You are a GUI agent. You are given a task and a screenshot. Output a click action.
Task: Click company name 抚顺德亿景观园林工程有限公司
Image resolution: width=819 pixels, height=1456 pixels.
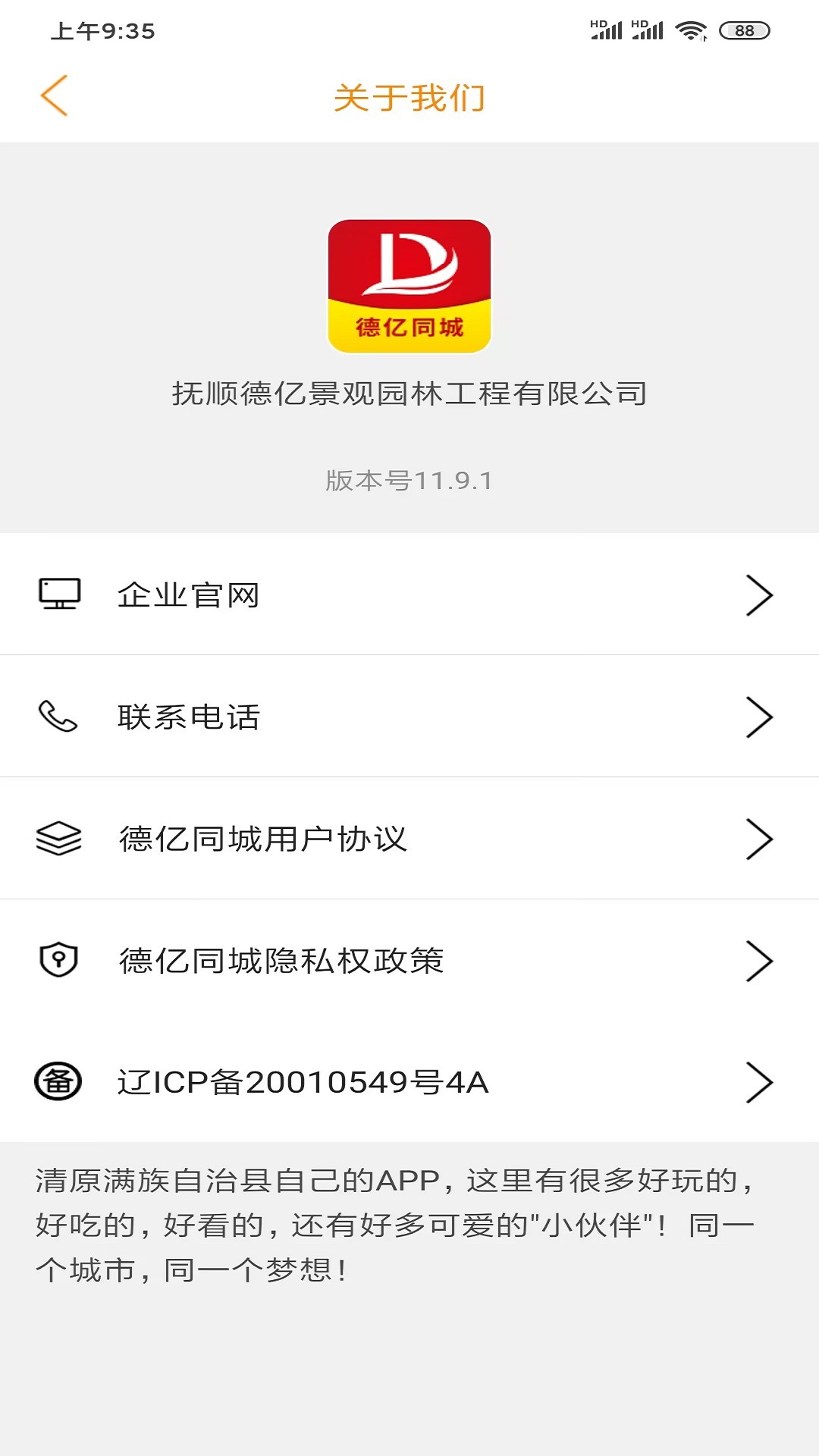[409, 394]
